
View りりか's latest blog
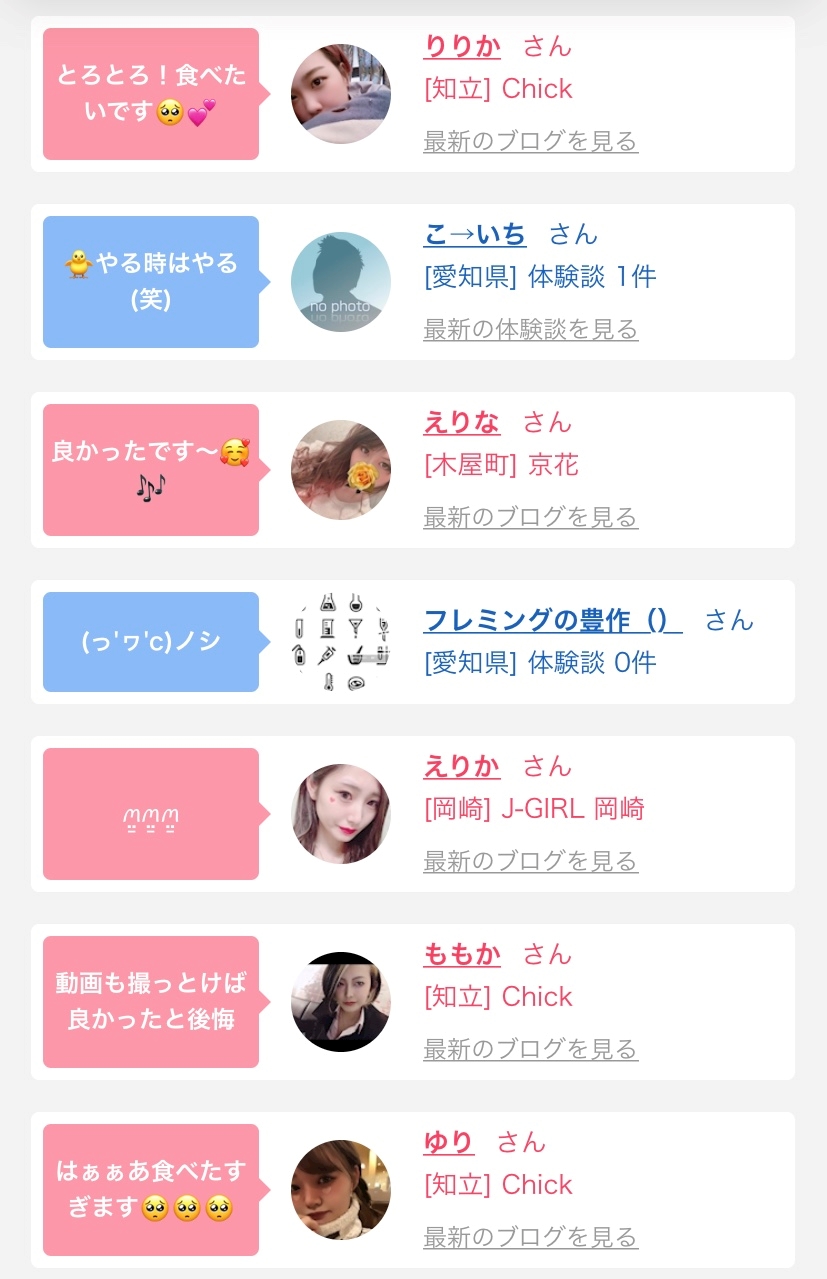(x=530, y=141)
